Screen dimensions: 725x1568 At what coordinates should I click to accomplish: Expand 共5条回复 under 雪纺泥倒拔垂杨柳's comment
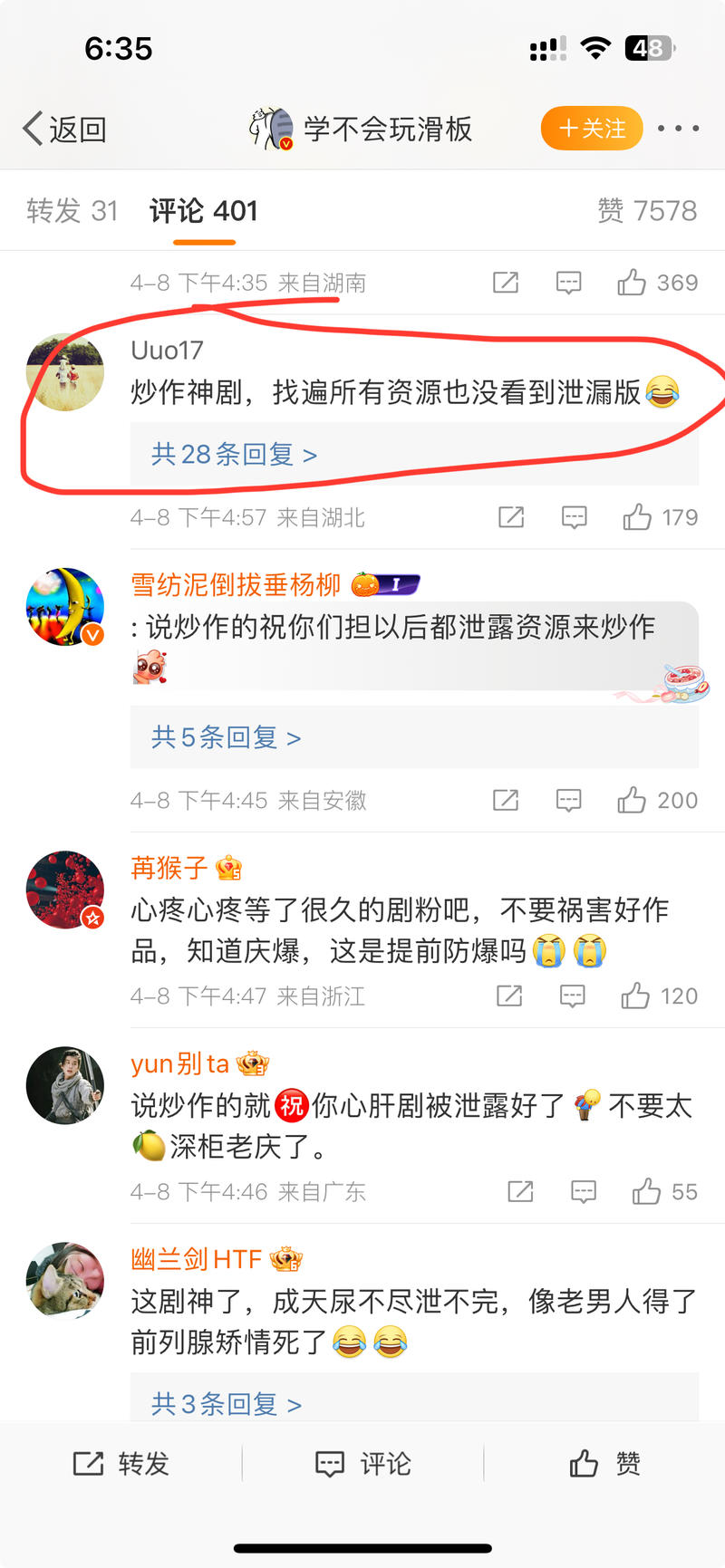tap(227, 737)
